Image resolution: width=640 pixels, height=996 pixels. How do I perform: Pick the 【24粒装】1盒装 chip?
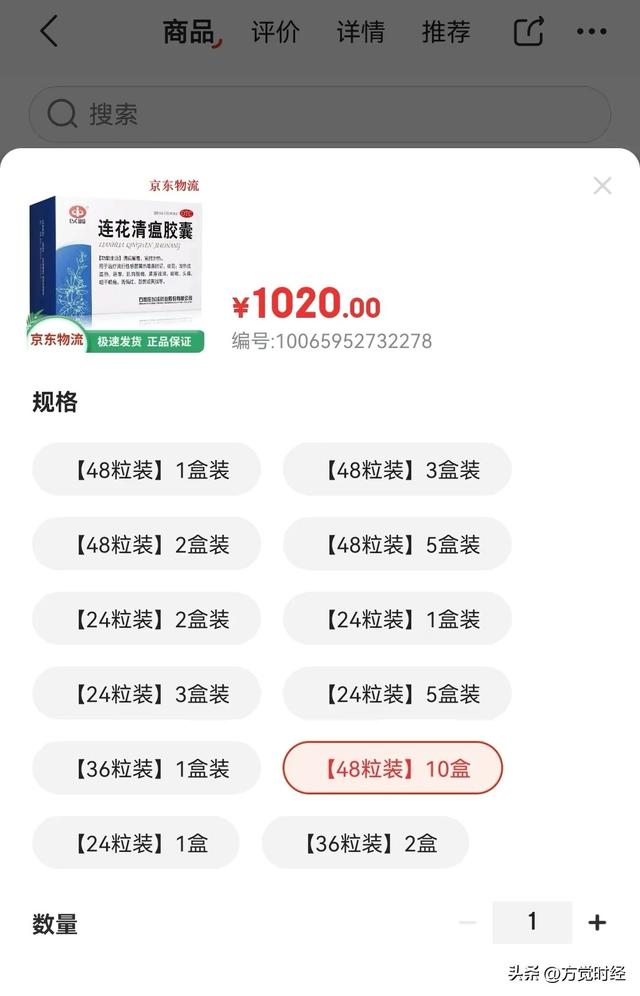click(x=397, y=619)
